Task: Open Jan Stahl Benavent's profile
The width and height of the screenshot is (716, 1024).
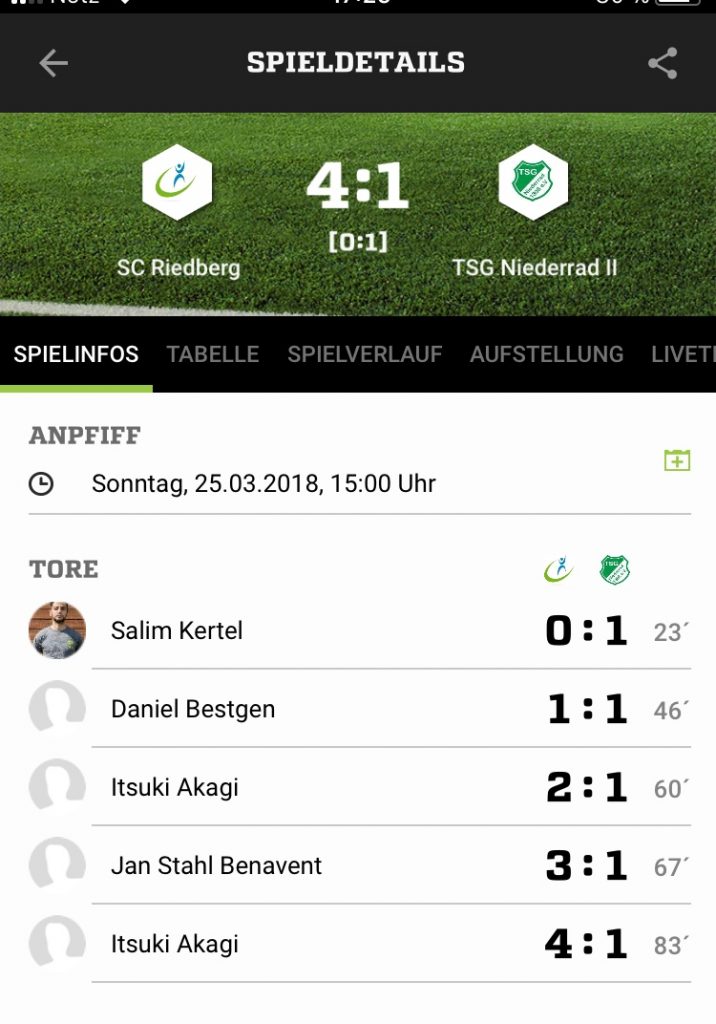Action: coord(216,866)
